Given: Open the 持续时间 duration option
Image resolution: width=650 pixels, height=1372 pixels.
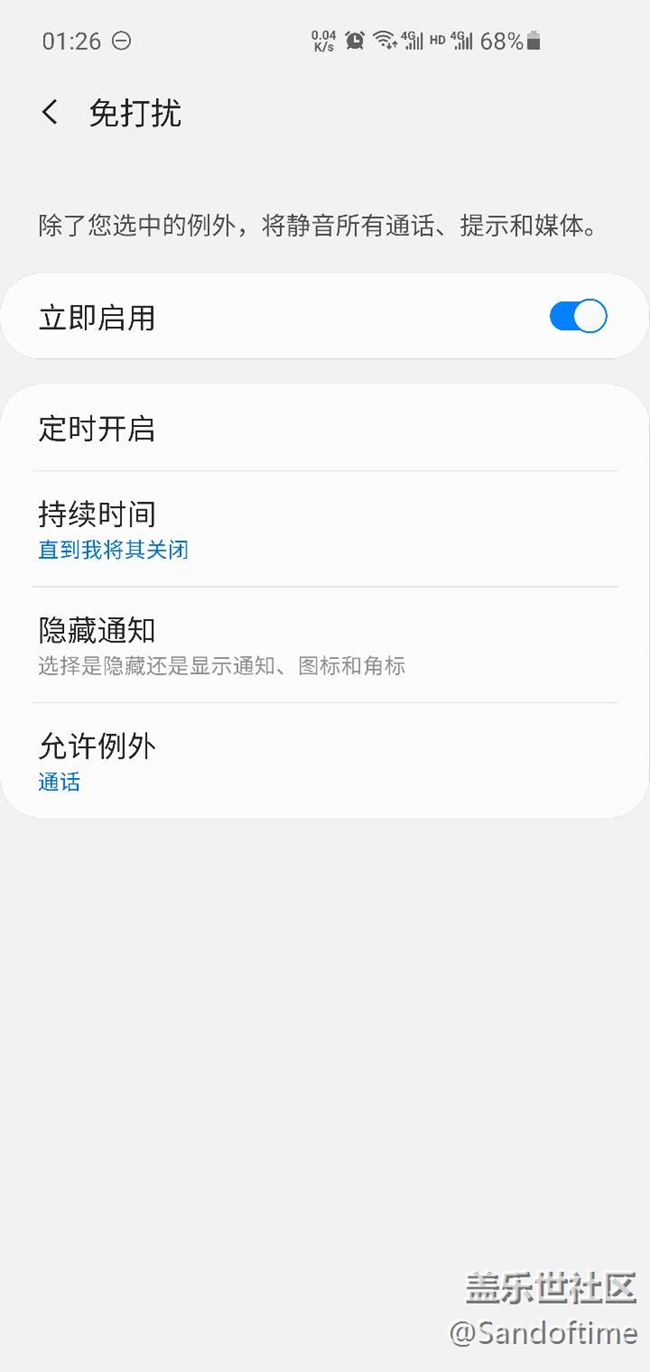Looking at the screenshot, I should pos(325,529).
